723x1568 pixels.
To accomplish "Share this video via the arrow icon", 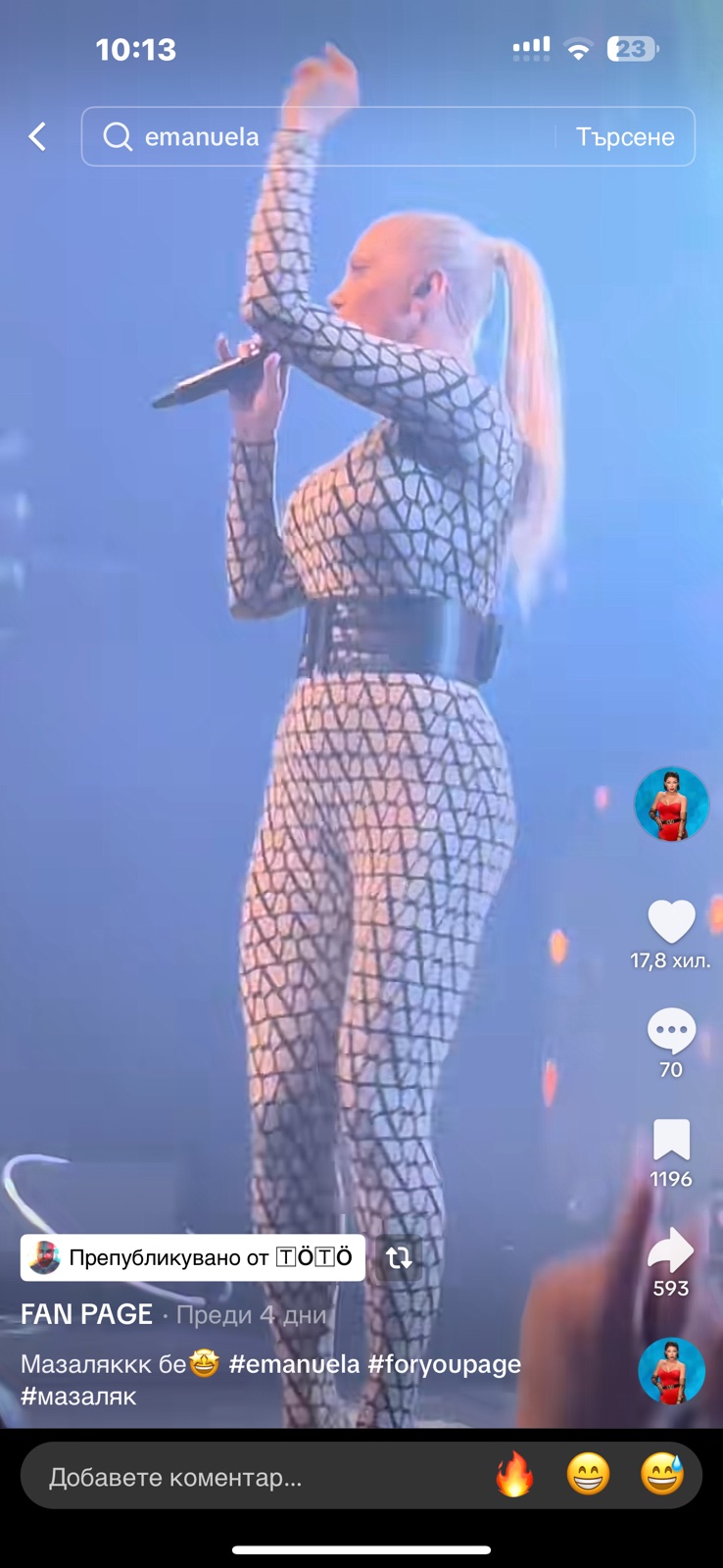I will pyautogui.click(x=671, y=1250).
